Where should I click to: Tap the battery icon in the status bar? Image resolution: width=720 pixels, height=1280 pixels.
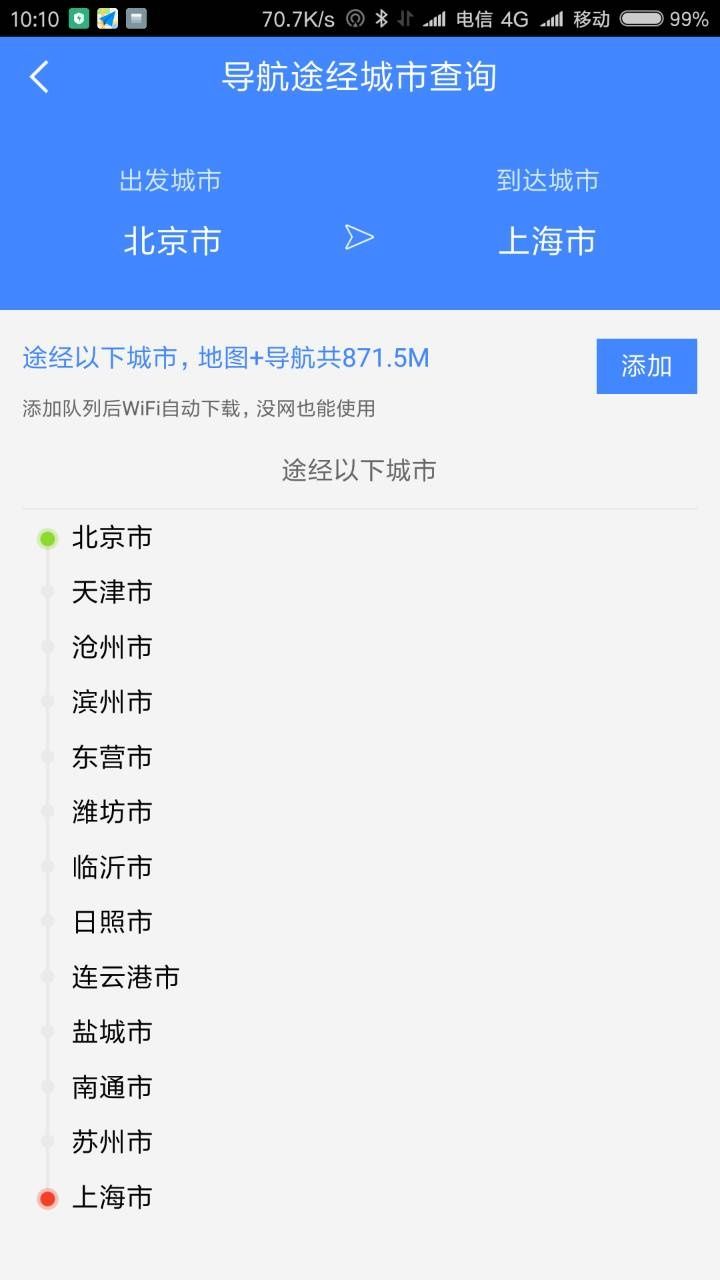[640, 17]
